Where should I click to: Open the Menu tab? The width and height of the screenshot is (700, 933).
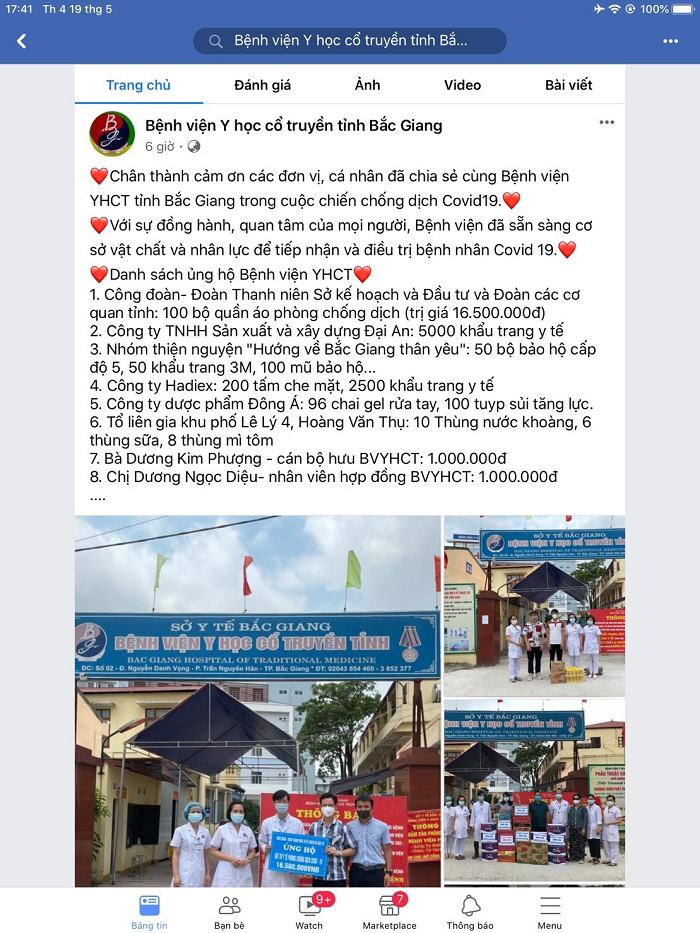click(549, 910)
